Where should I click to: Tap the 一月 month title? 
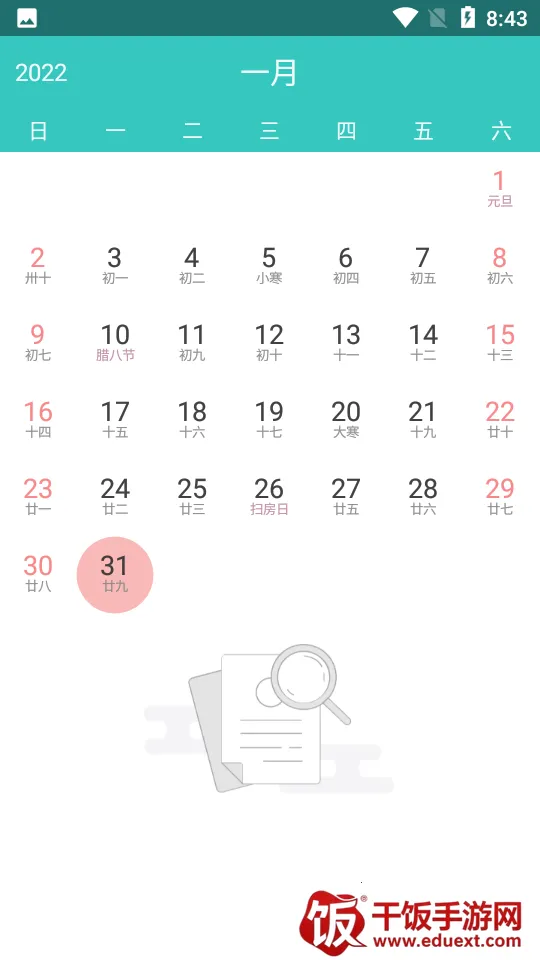pyautogui.click(x=269, y=73)
